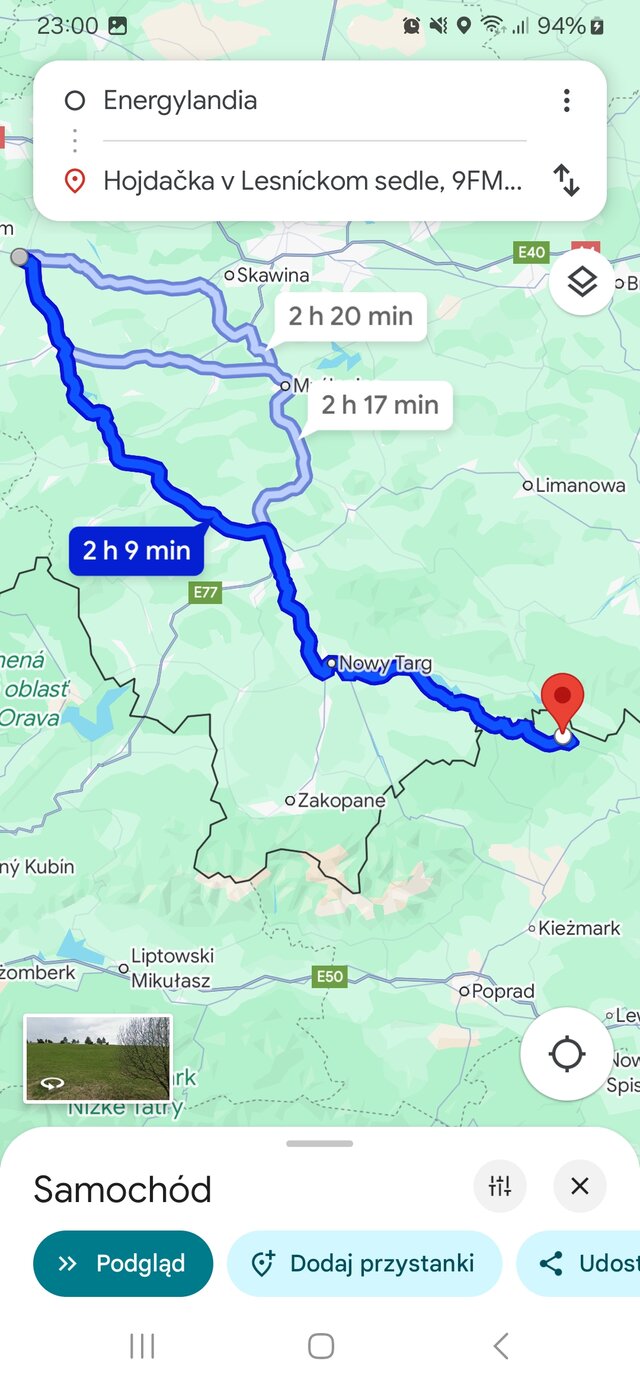Go back with the system back button
Screen dimensions: 640x1387
pyautogui.click(x=501, y=1346)
